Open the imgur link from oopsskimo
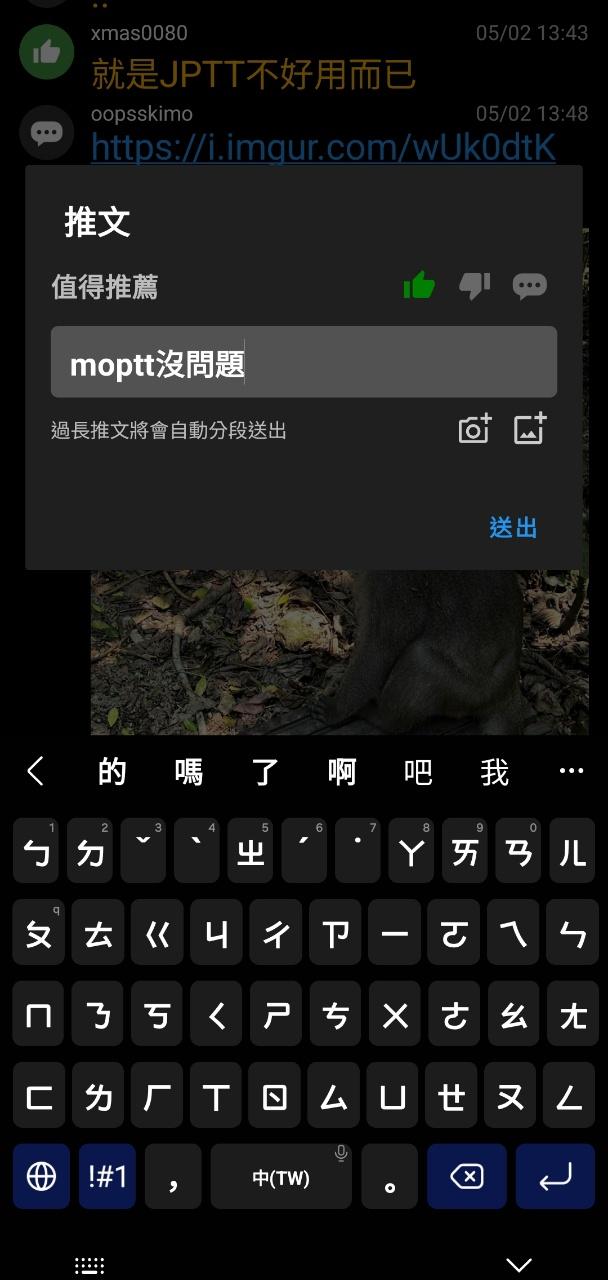Screen dimensions: 608x1280 323,148
